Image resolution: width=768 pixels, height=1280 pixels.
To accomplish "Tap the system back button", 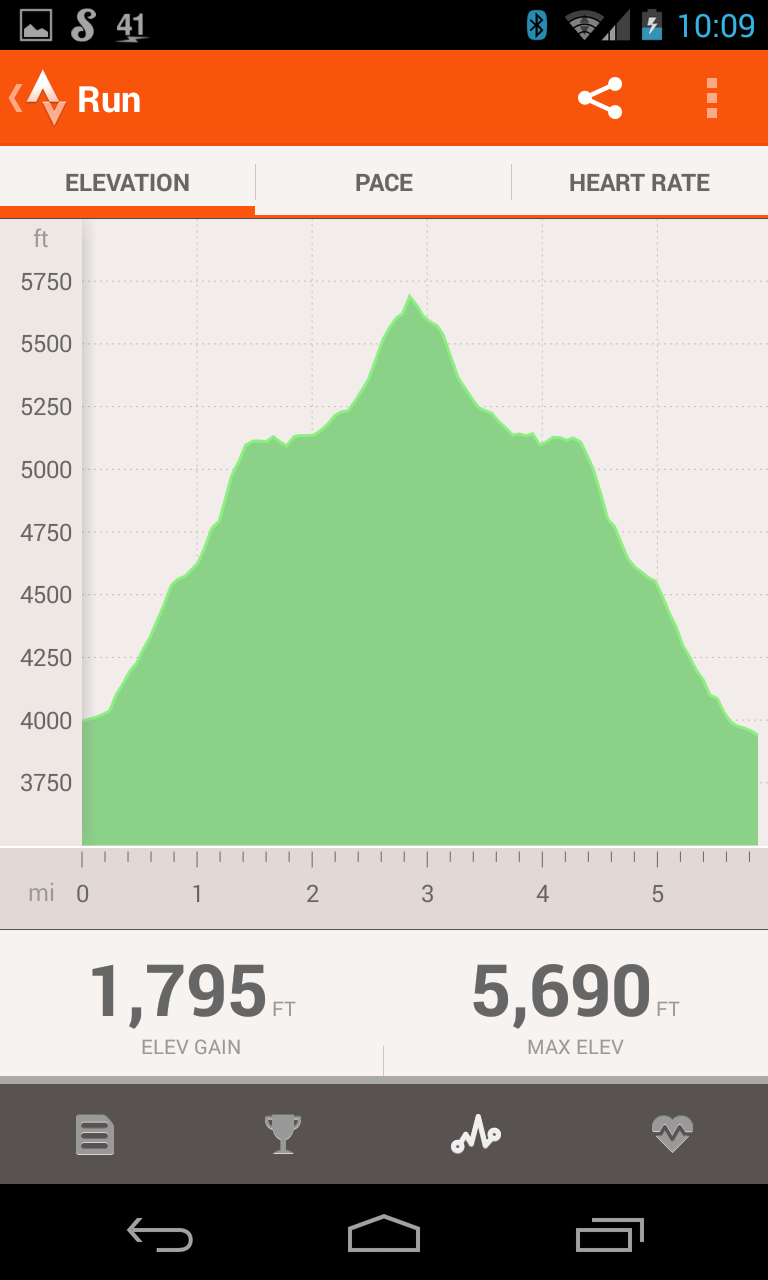I will click(160, 1235).
